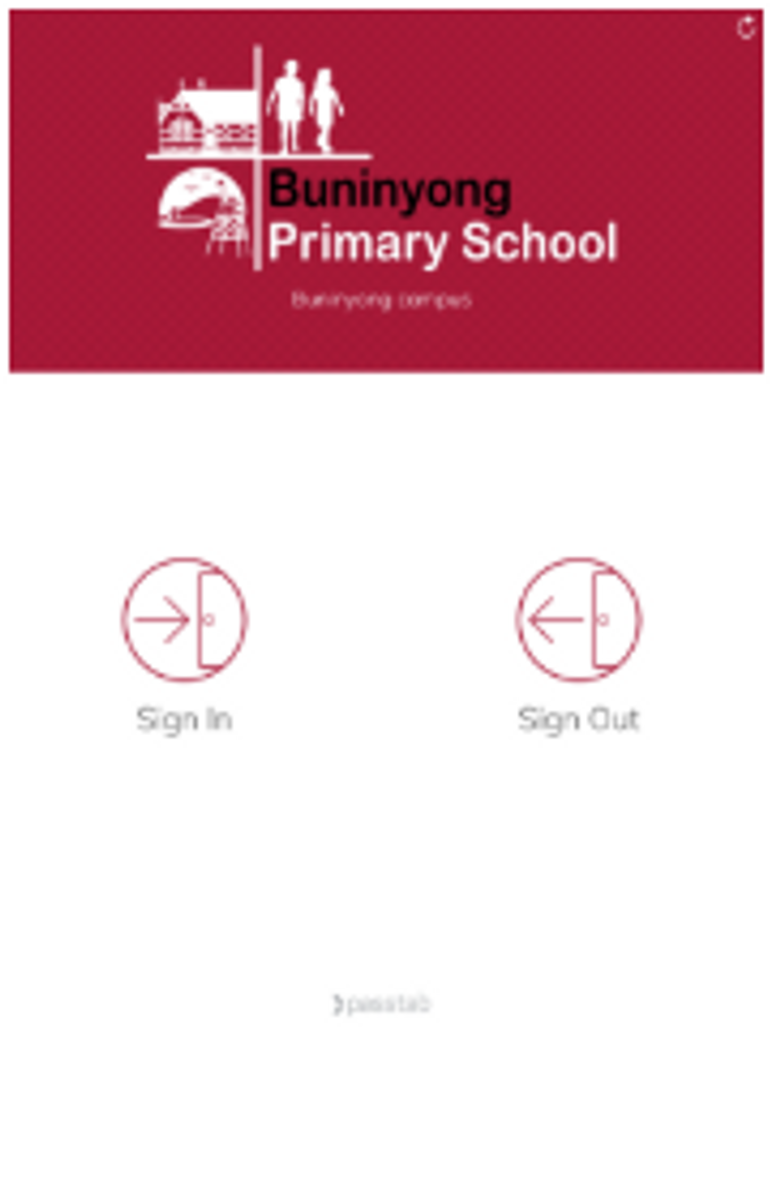
Task: Tap the Sign In button
Action: pyautogui.click(x=185, y=621)
